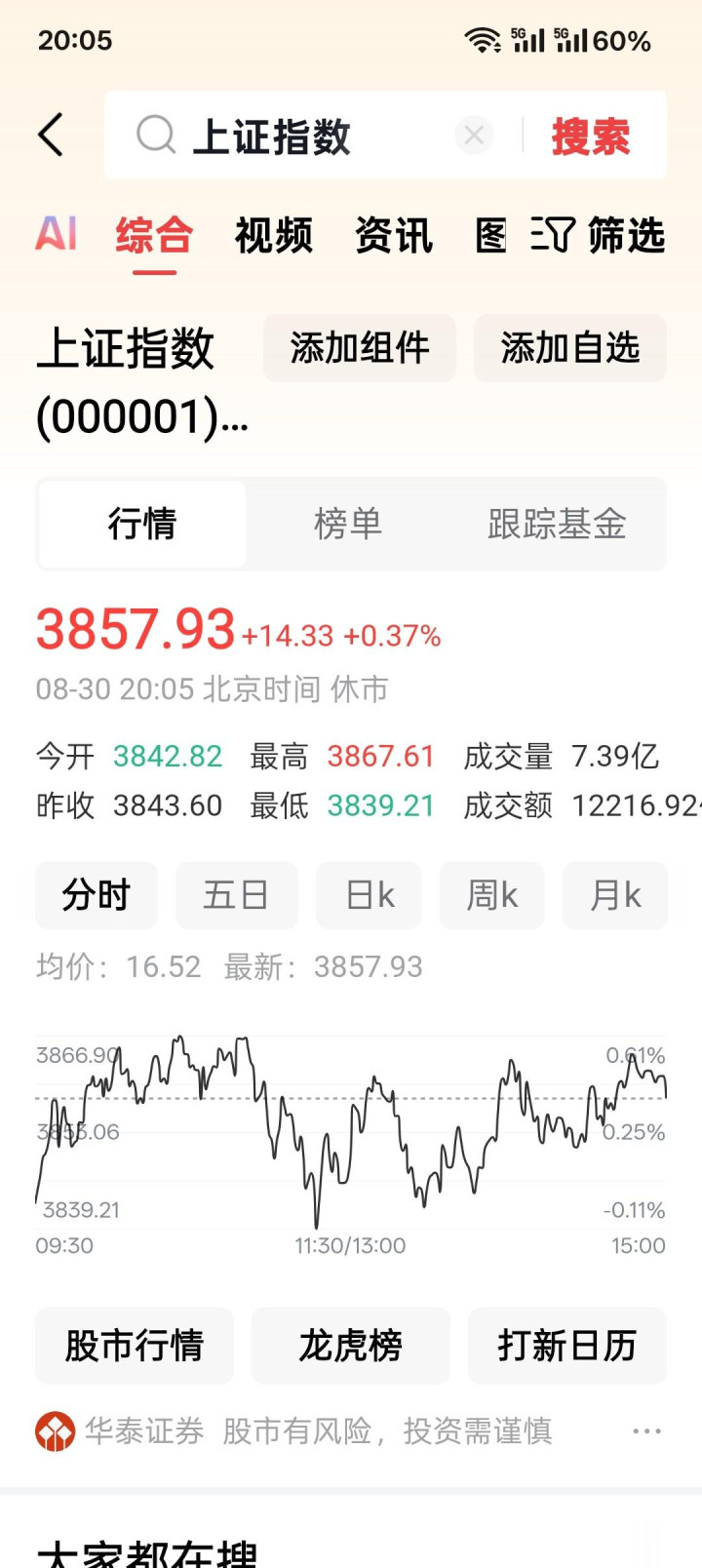Open the AI tab

pyautogui.click(x=56, y=234)
